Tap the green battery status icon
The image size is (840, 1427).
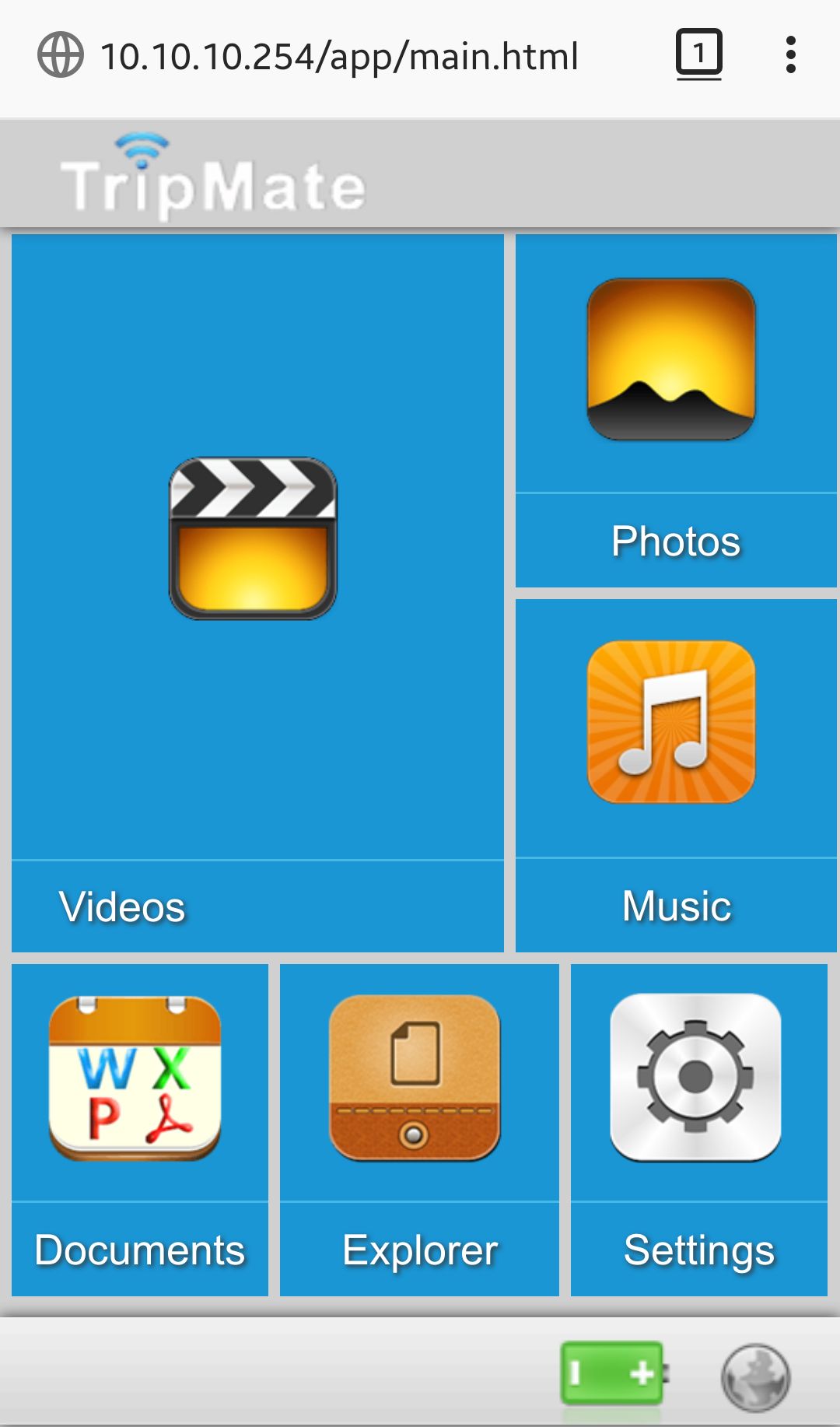(613, 1373)
